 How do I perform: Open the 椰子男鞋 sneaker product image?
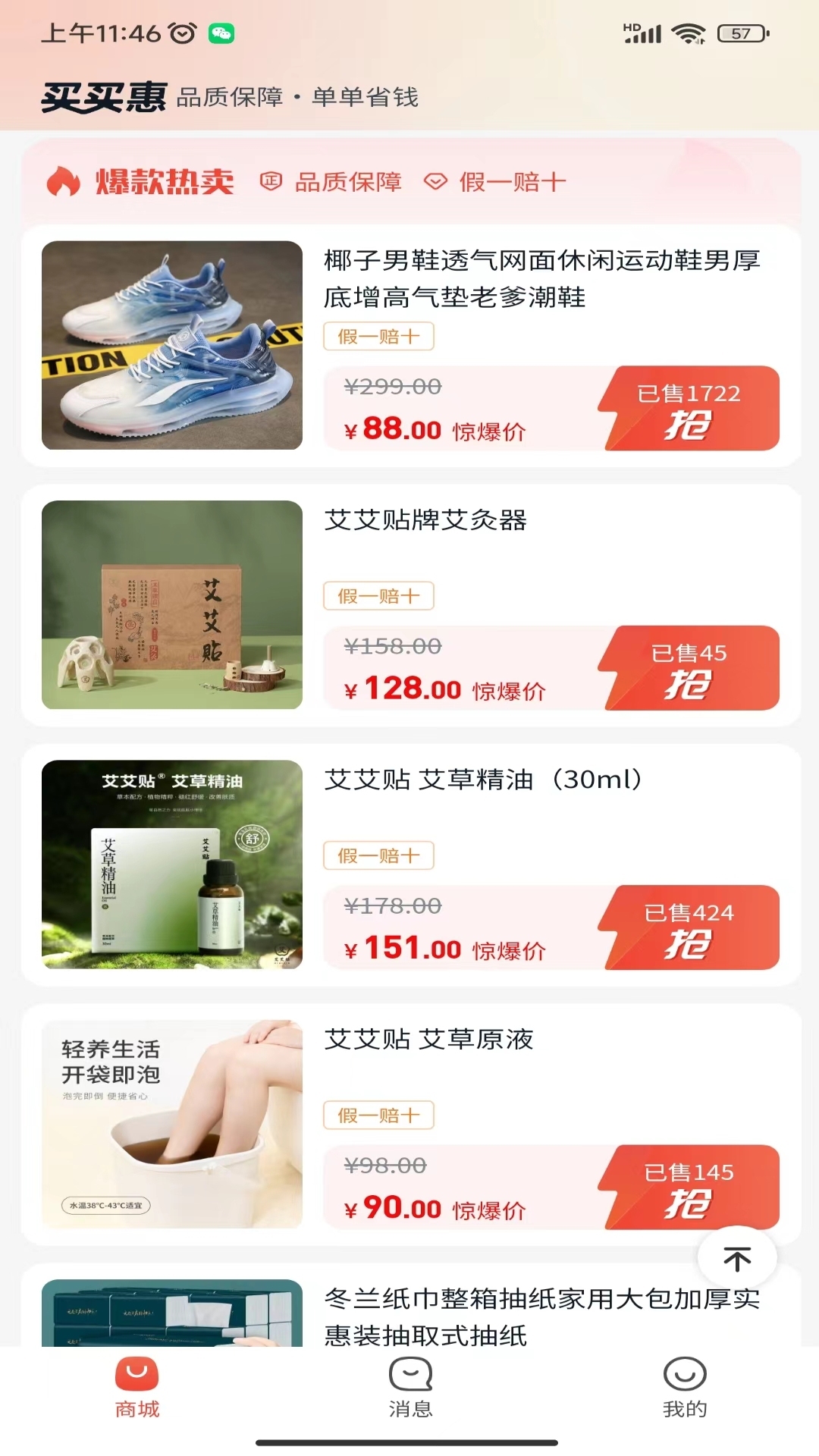[172, 345]
